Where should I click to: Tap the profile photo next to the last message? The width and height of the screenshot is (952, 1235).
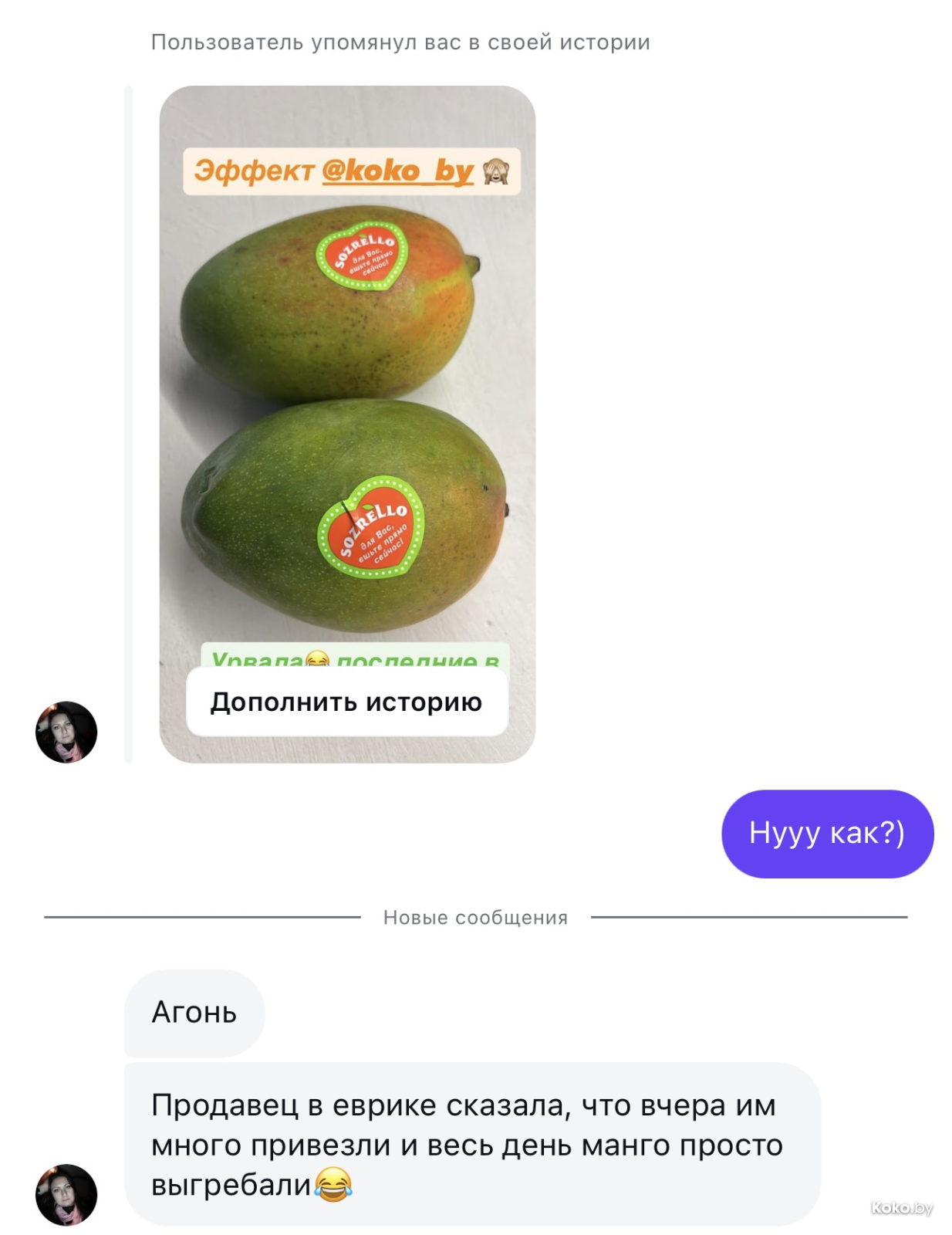click(66, 1194)
